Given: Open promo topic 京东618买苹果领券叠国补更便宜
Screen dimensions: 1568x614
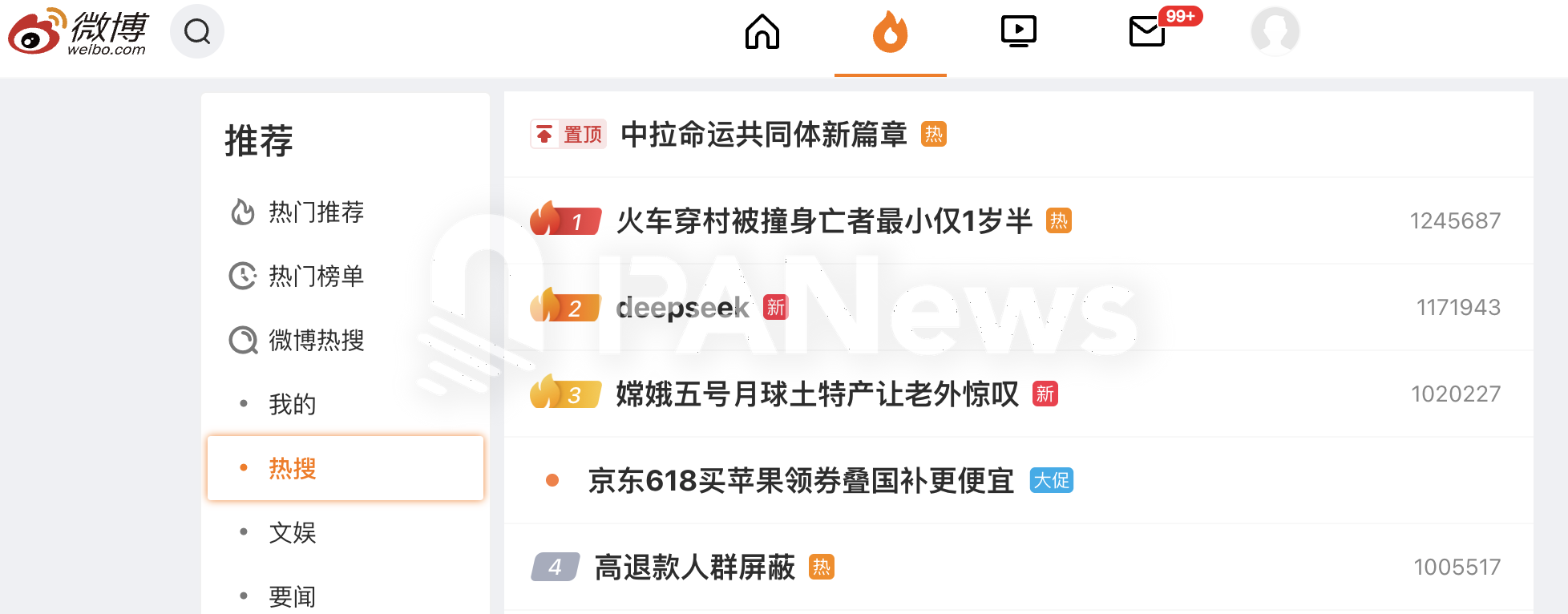Looking at the screenshot, I should [x=800, y=481].
